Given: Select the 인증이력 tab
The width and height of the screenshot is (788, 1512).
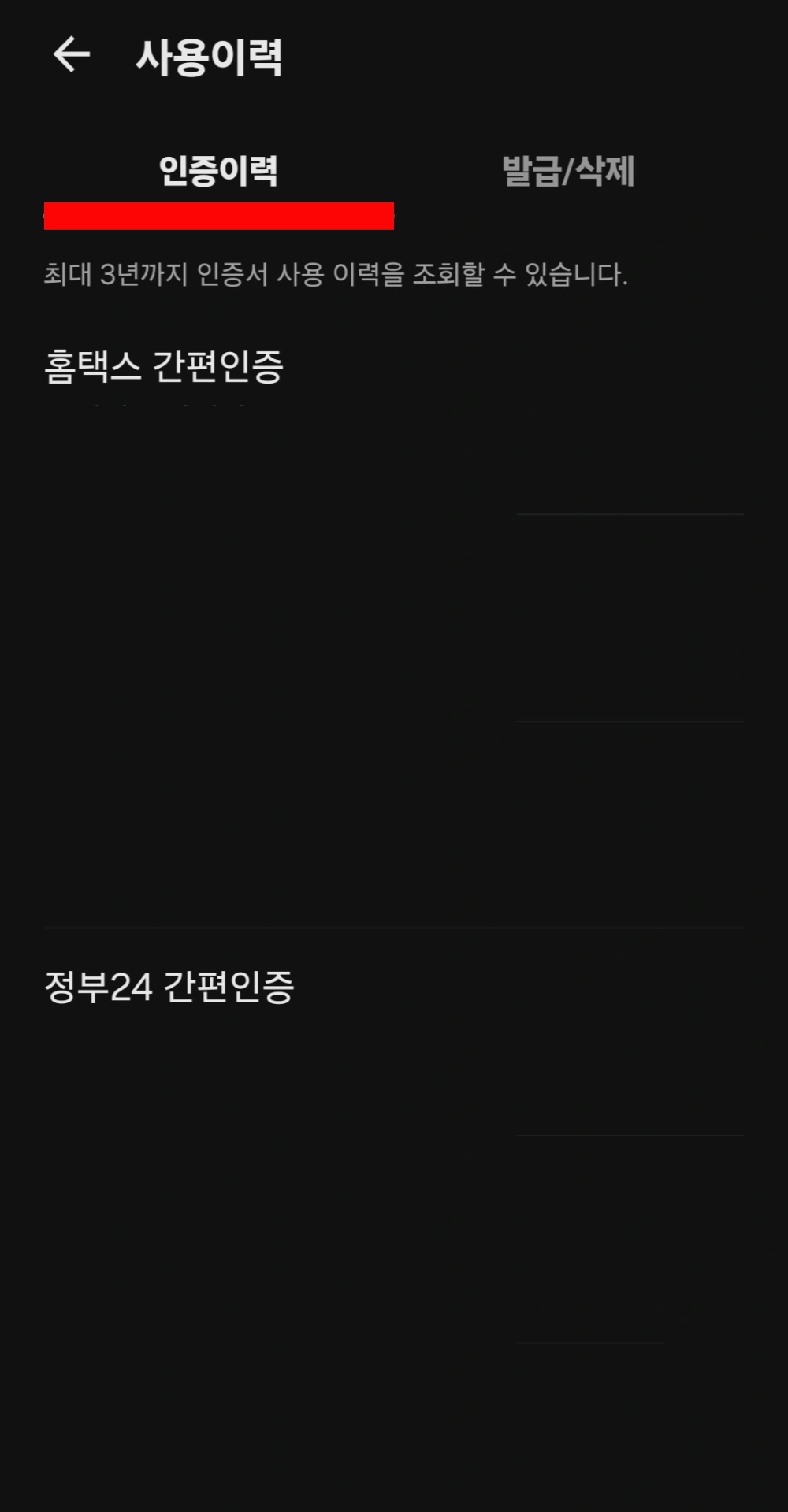Looking at the screenshot, I should click(217, 169).
